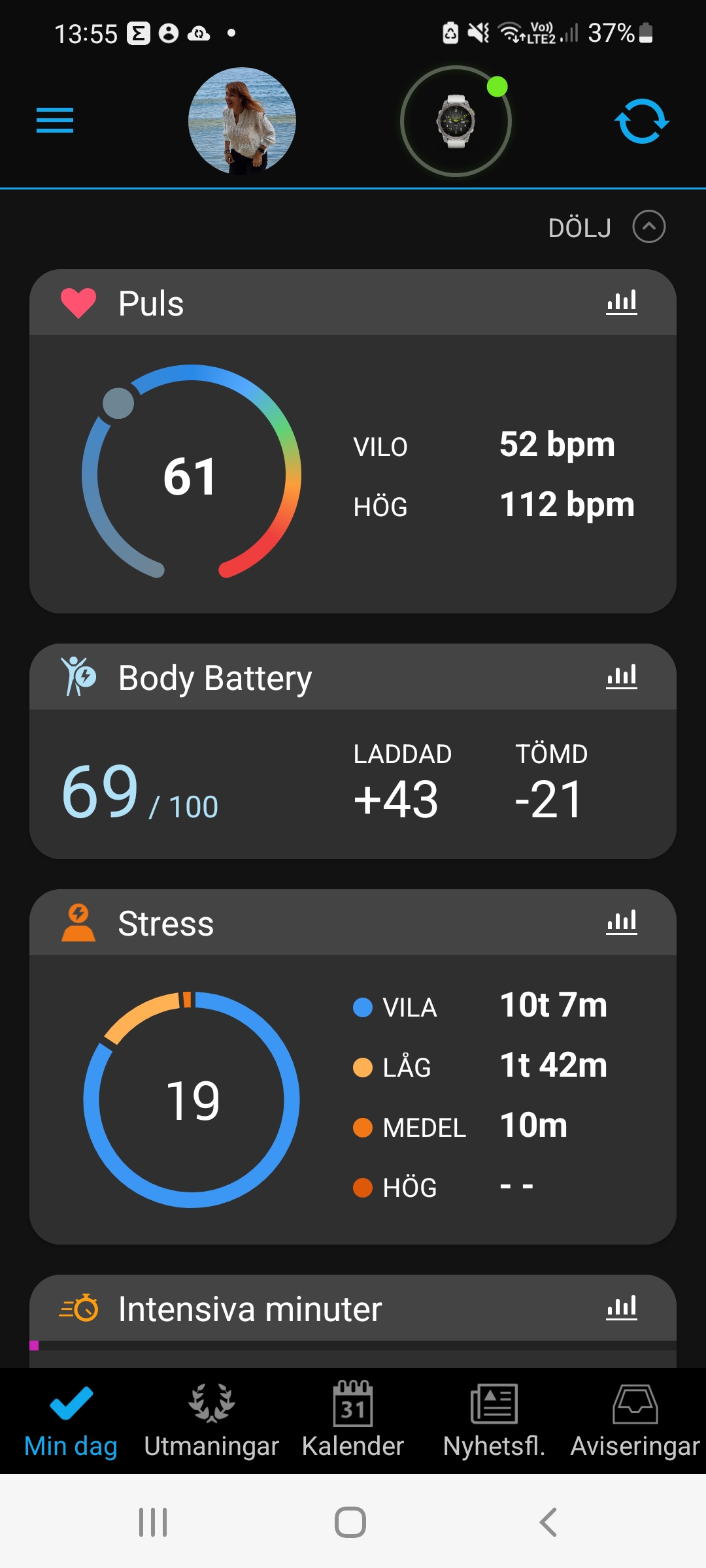
Task: View the Puls chart icon
Action: [621, 303]
